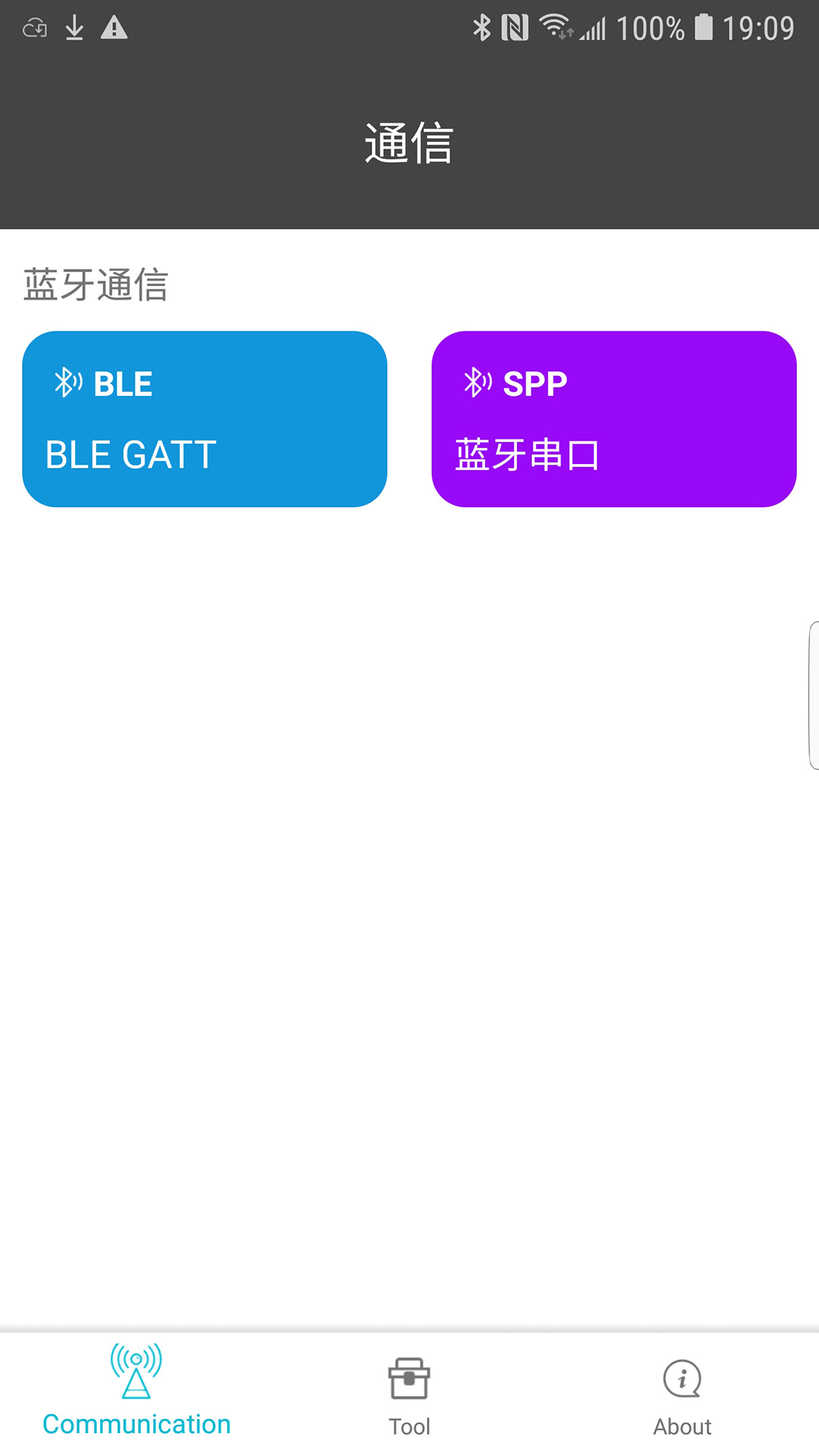The width and height of the screenshot is (819, 1456).
Task: Open the BLE GATT card
Action: (205, 419)
